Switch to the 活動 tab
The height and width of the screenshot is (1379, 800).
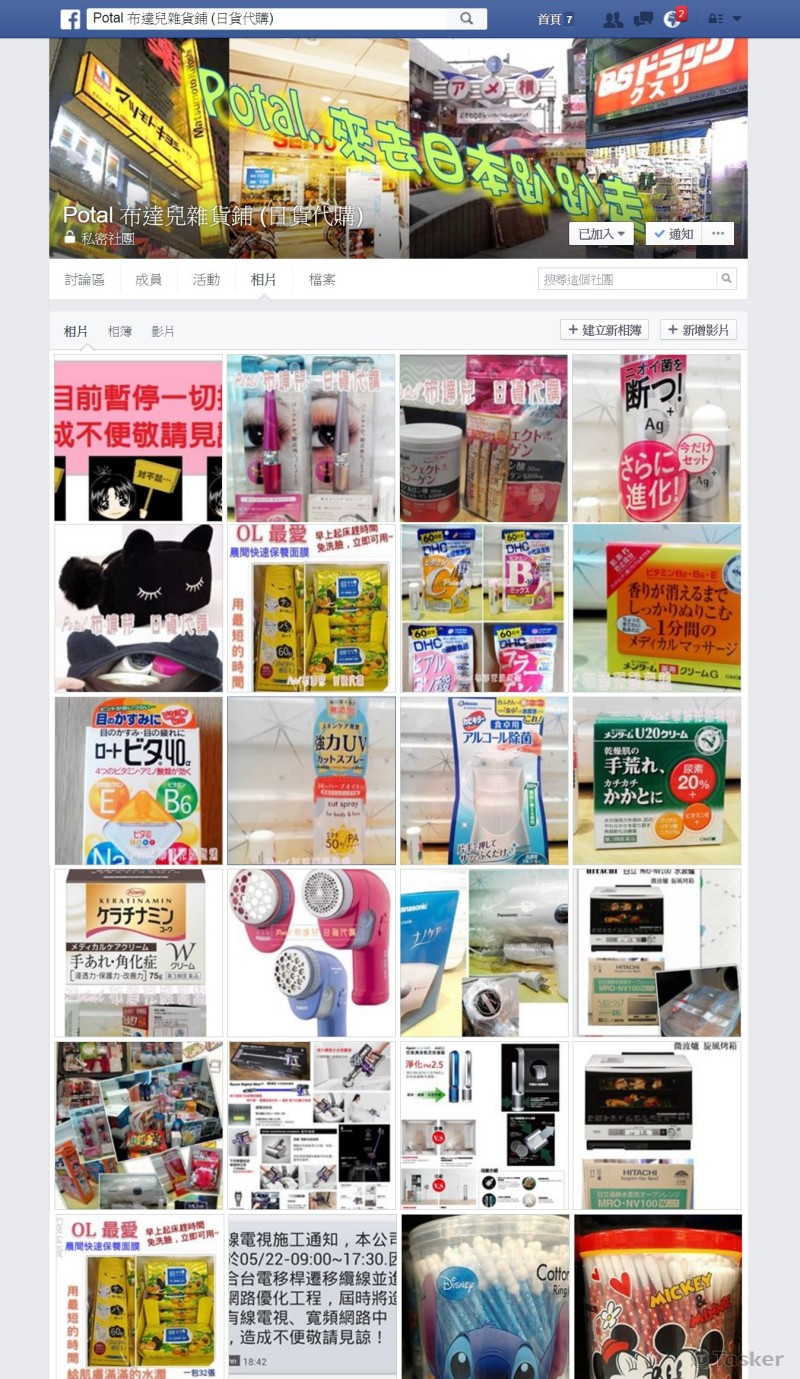[206, 280]
